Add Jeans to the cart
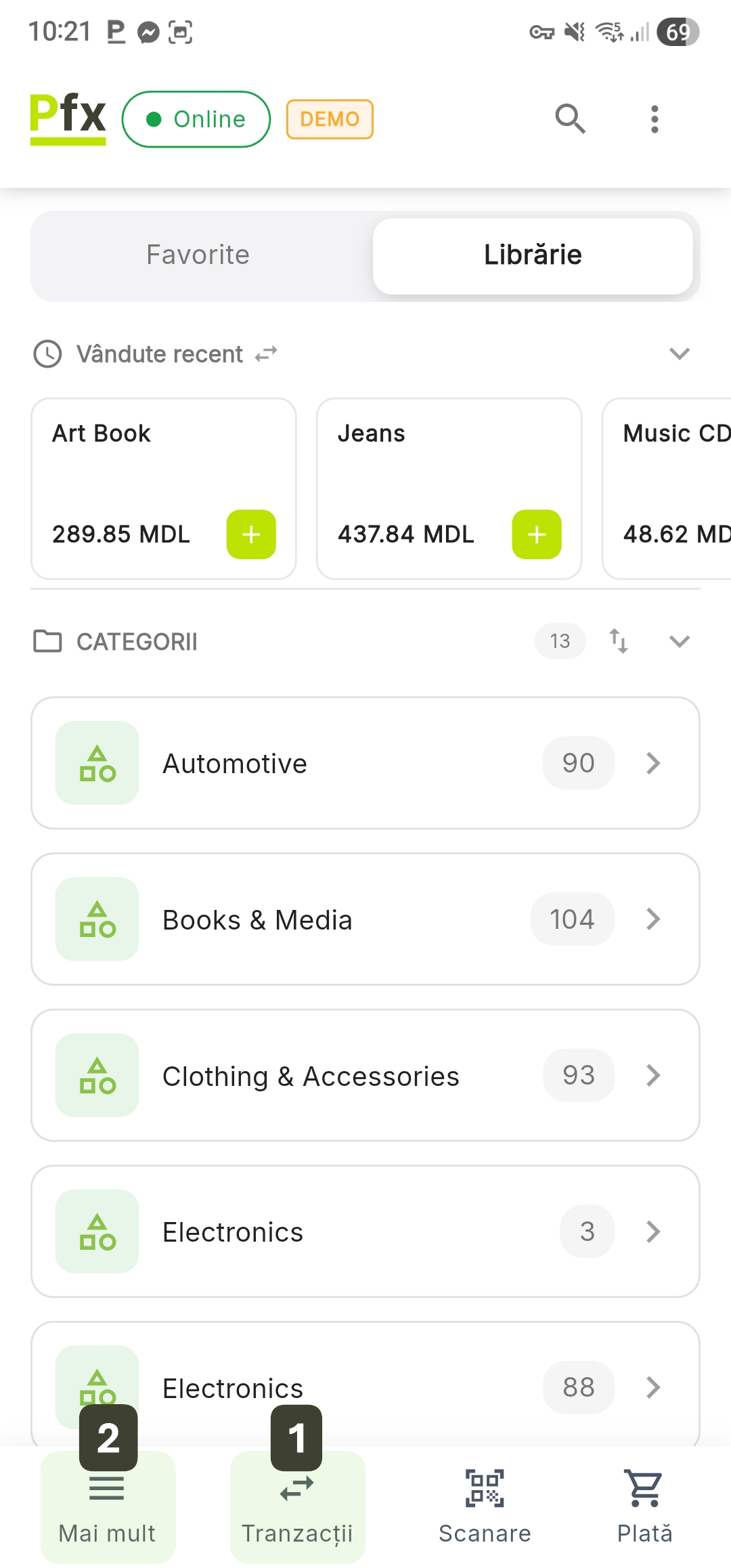Viewport: 731px width, 1568px height. tap(537, 534)
